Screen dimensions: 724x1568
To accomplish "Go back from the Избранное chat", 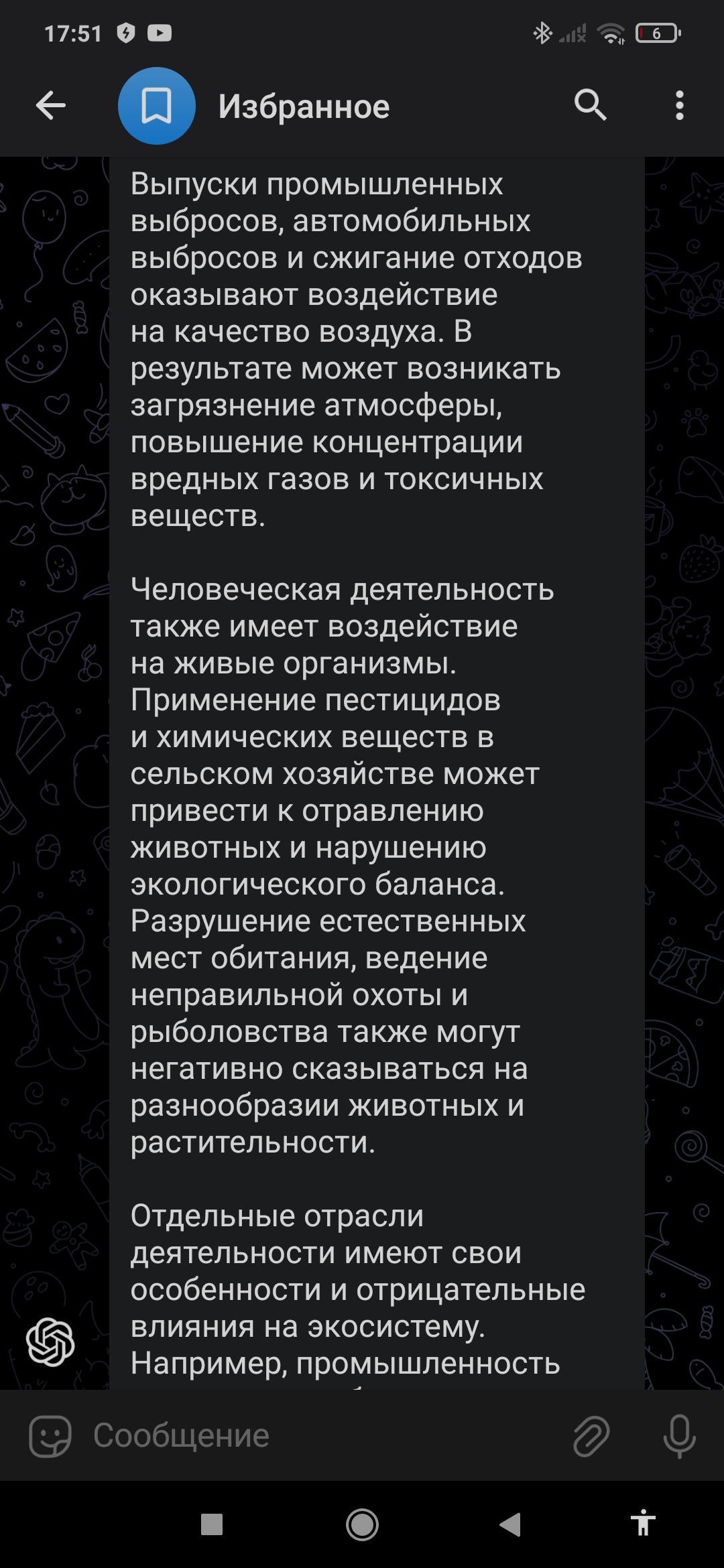I will pos(50,106).
